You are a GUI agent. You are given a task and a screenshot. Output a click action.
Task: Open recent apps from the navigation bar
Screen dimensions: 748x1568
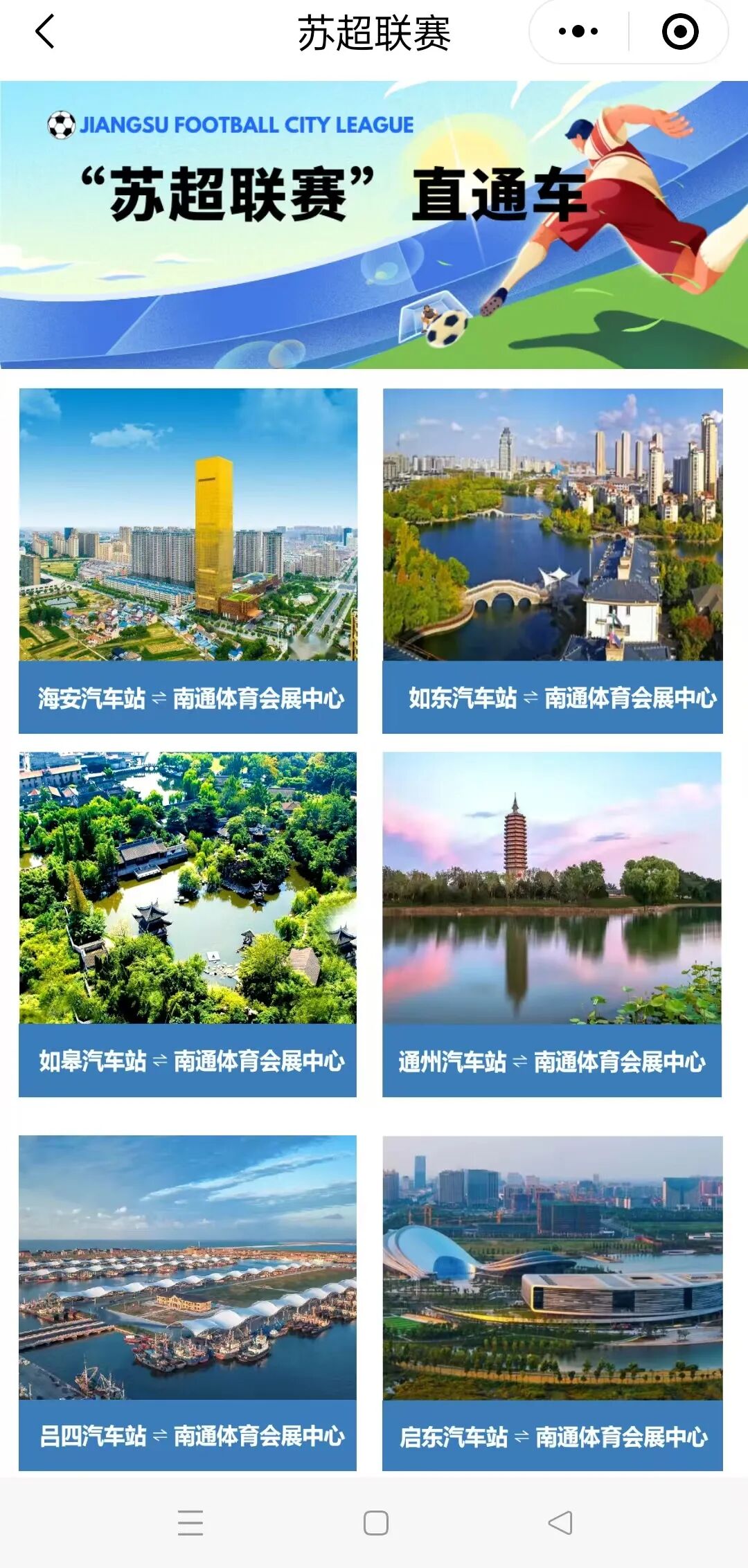pos(190,1523)
